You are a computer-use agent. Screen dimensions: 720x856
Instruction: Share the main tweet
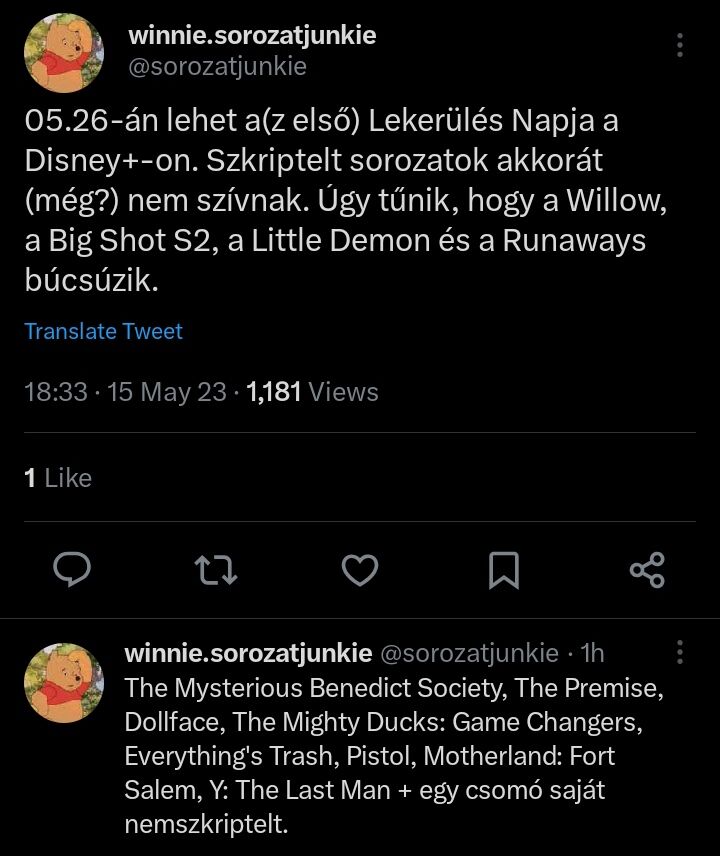tap(647, 570)
